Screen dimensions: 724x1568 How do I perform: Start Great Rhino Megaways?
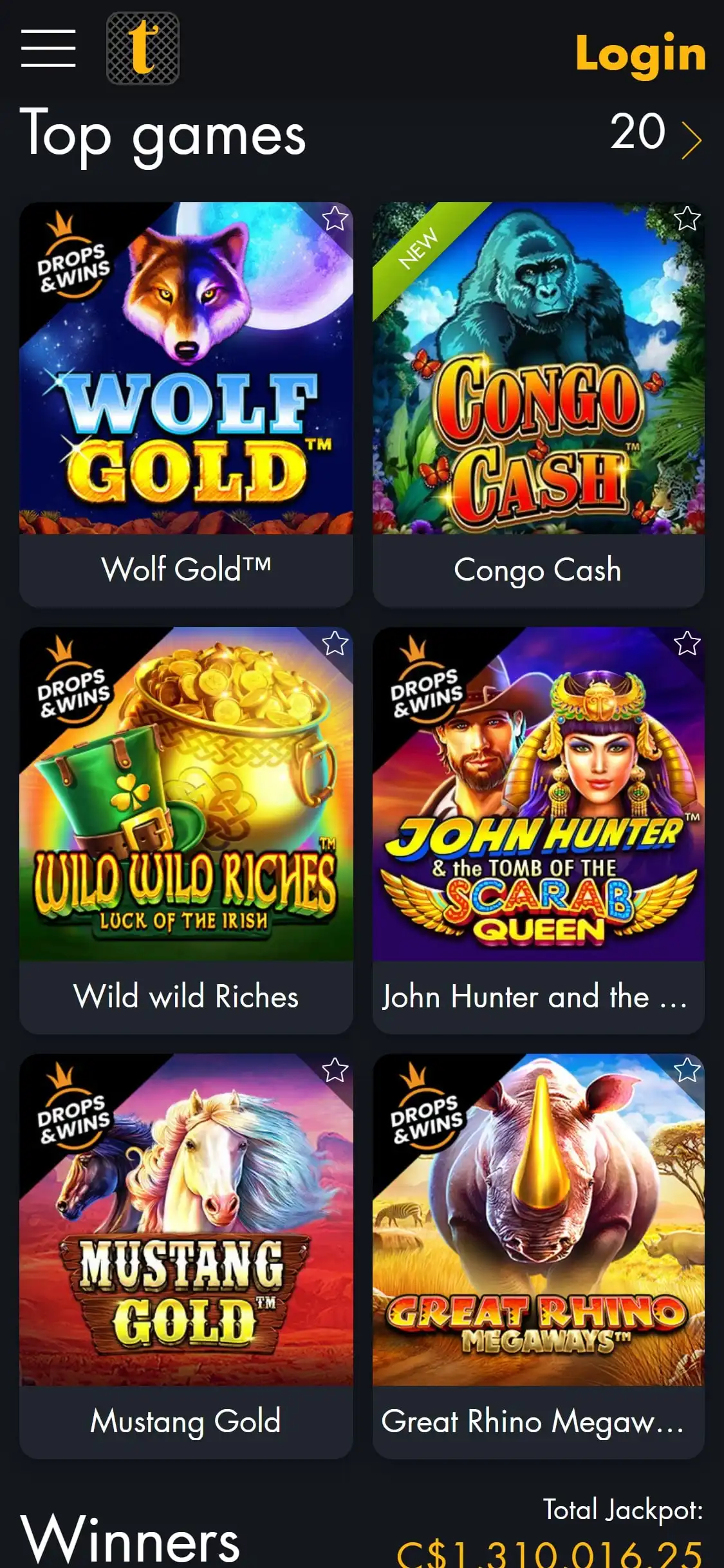tap(538, 1220)
